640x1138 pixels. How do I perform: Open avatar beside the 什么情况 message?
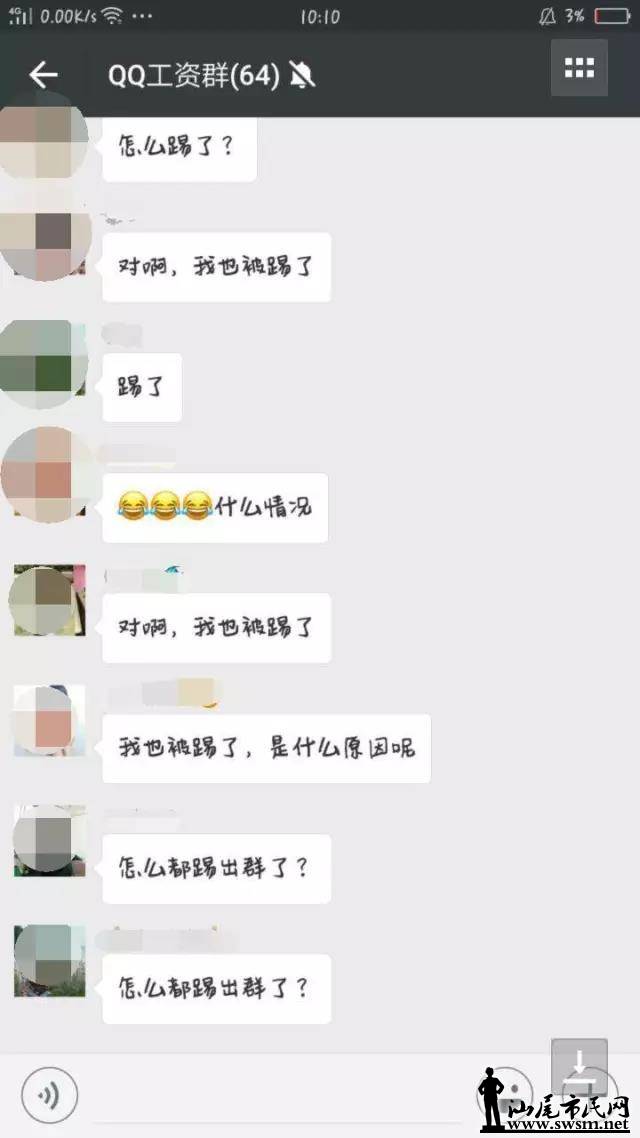click(46, 476)
